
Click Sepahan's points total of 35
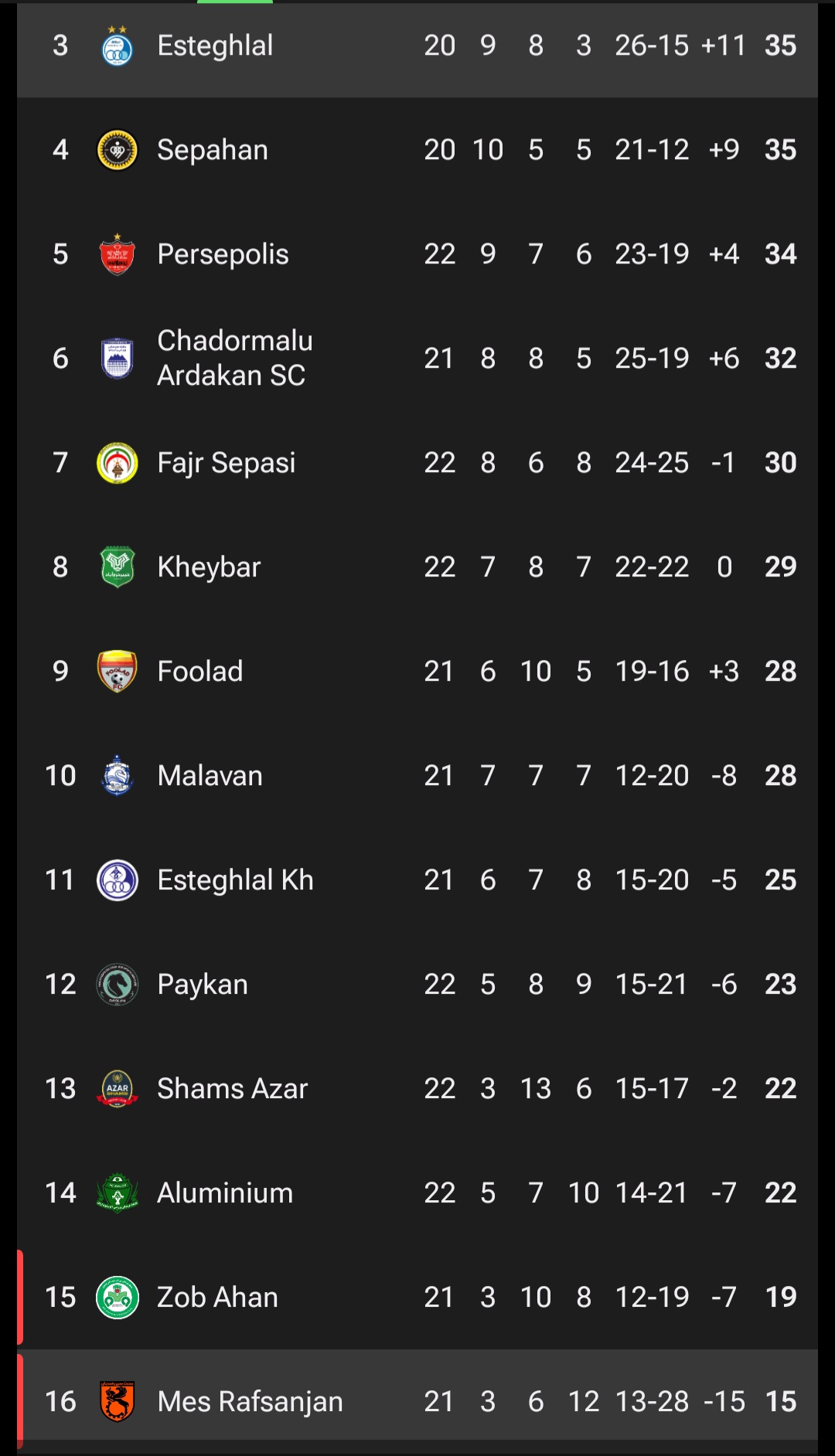[x=780, y=150]
